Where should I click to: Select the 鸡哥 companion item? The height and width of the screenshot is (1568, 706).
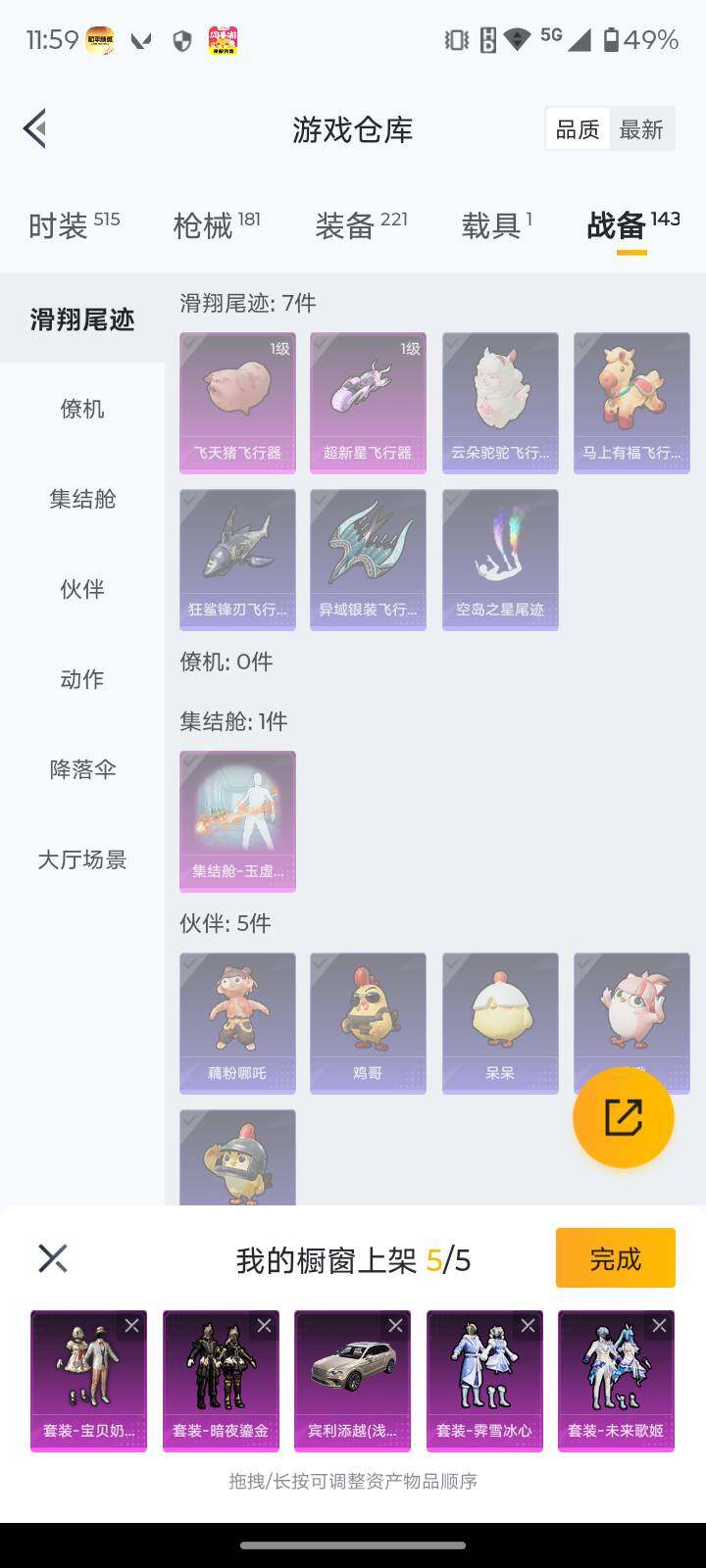coord(368,1022)
